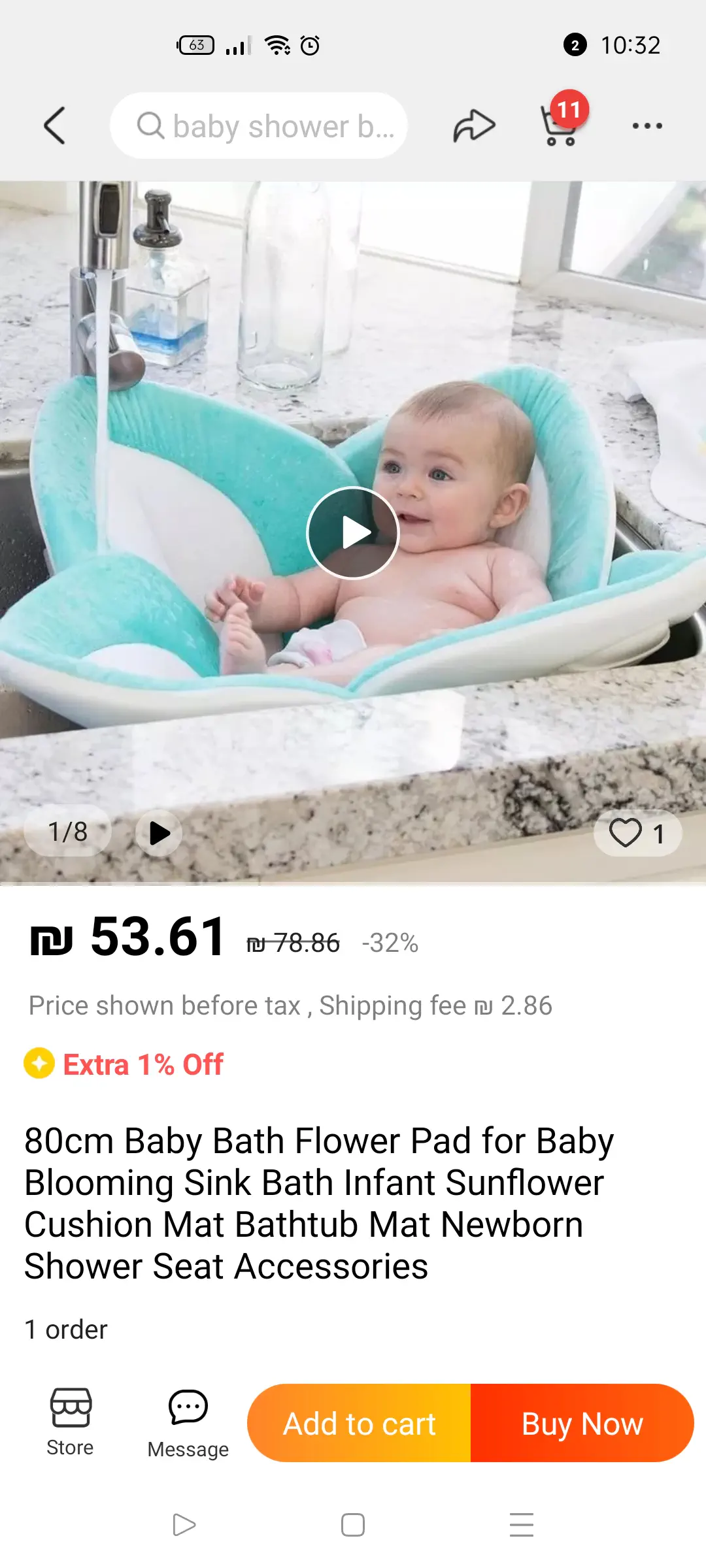Open the three-dot overflow menu
The height and width of the screenshot is (1568, 706).
[647, 125]
